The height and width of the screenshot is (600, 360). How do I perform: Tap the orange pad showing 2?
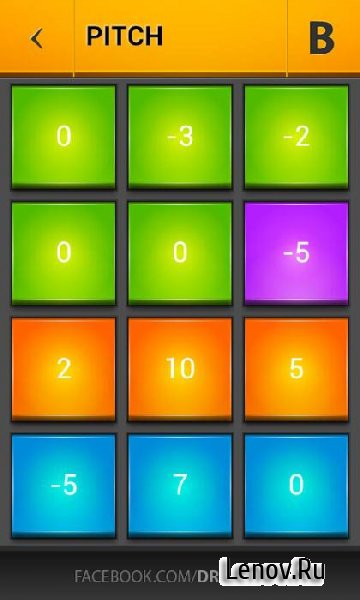point(64,370)
